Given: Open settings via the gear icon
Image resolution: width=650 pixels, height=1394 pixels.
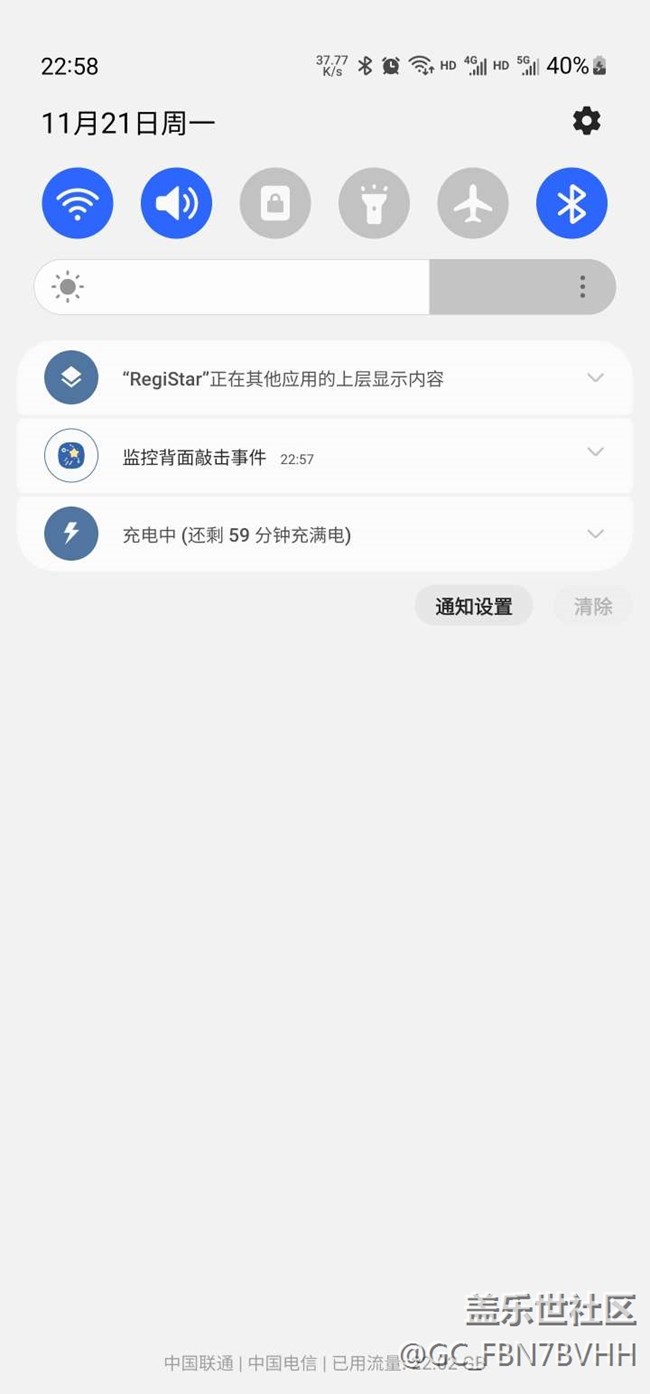Looking at the screenshot, I should pos(586,121).
